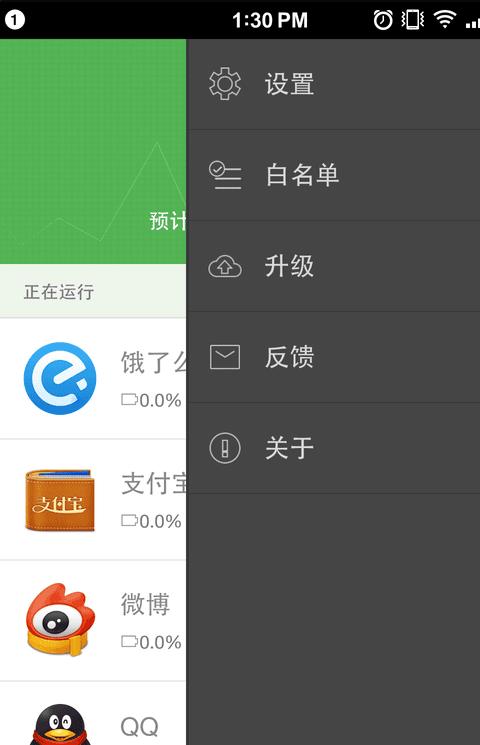The image size is (480, 745).
Task: Open the 微博 app entry
Action: (x=93, y=621)
